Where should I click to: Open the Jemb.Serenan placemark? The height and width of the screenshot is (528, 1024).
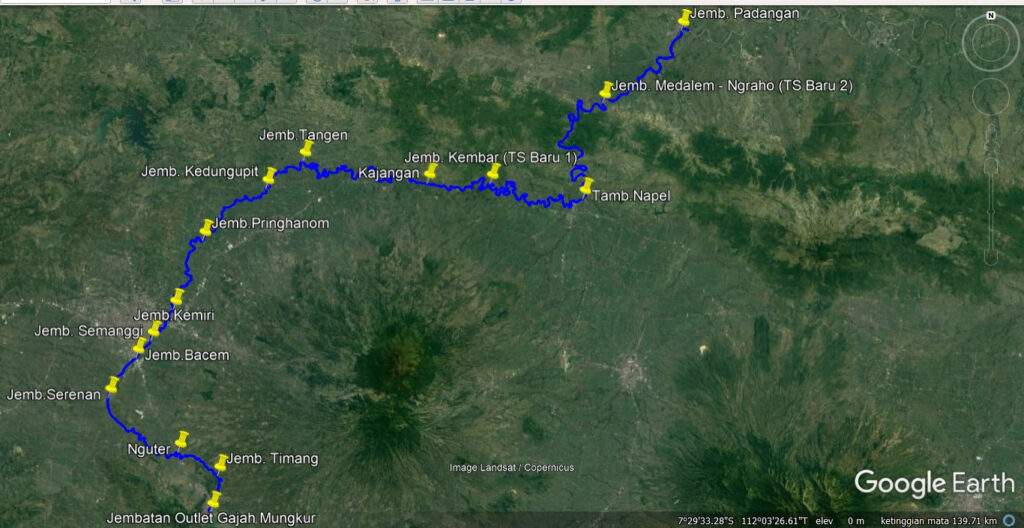(112, 384)
